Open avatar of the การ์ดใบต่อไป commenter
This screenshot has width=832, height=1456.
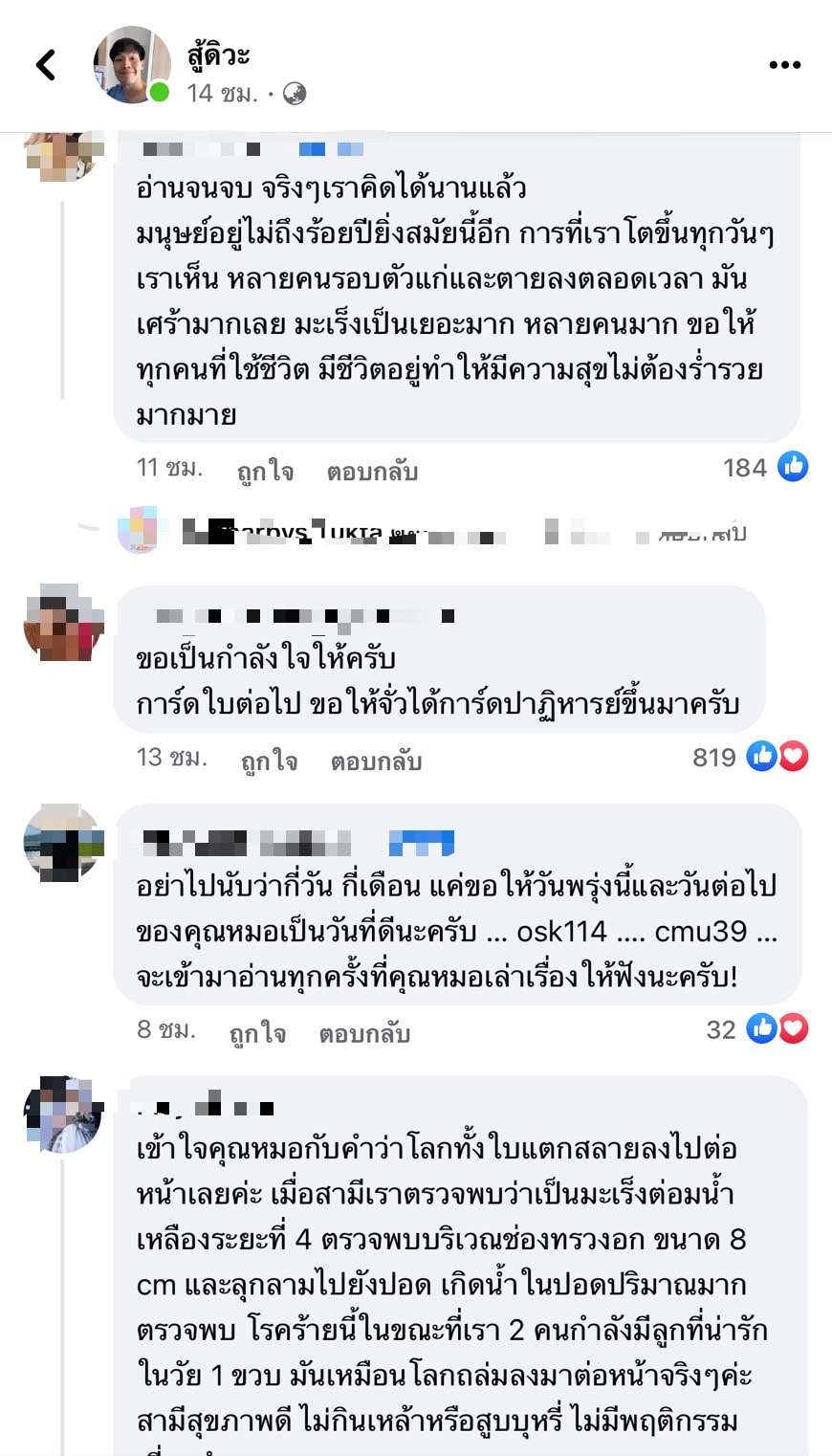[63, 624]
